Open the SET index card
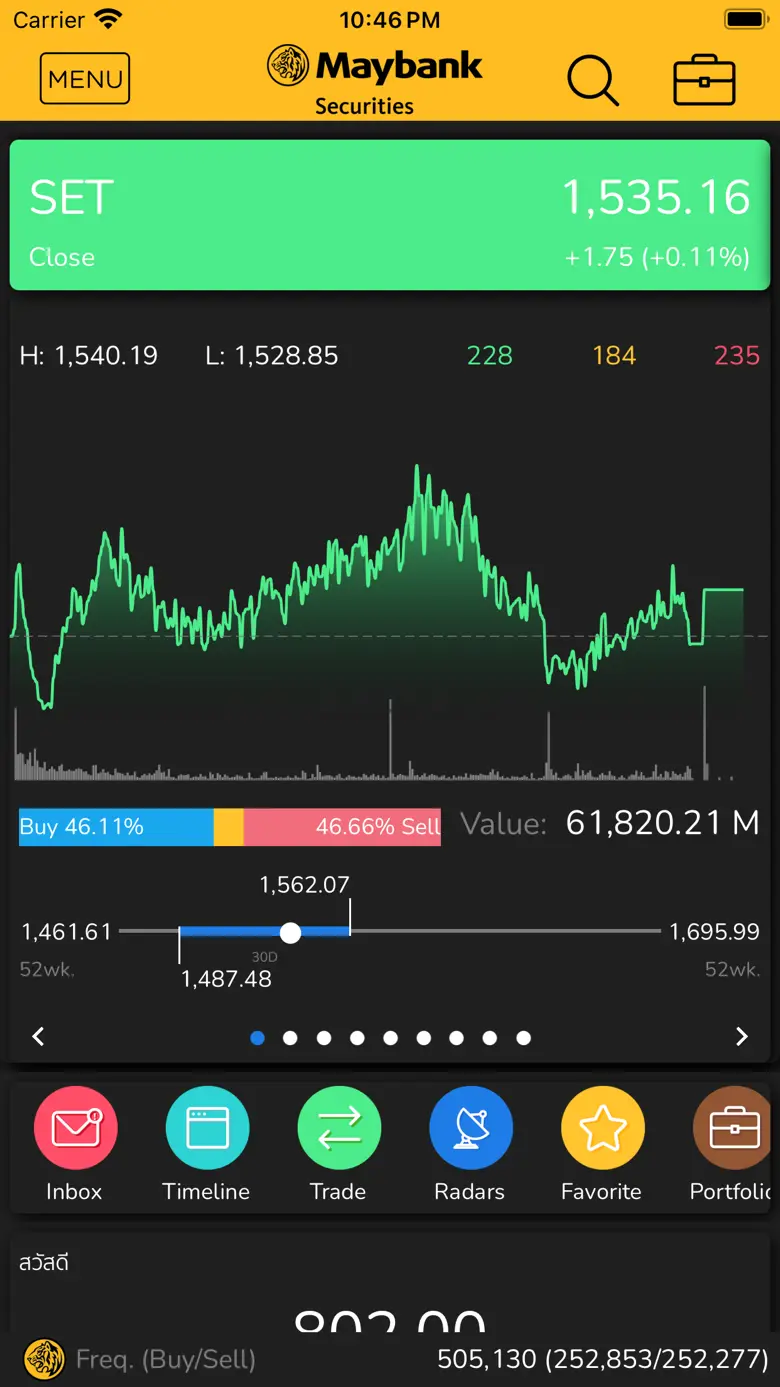The image size is (780, 1387). [x=390, y=215]
